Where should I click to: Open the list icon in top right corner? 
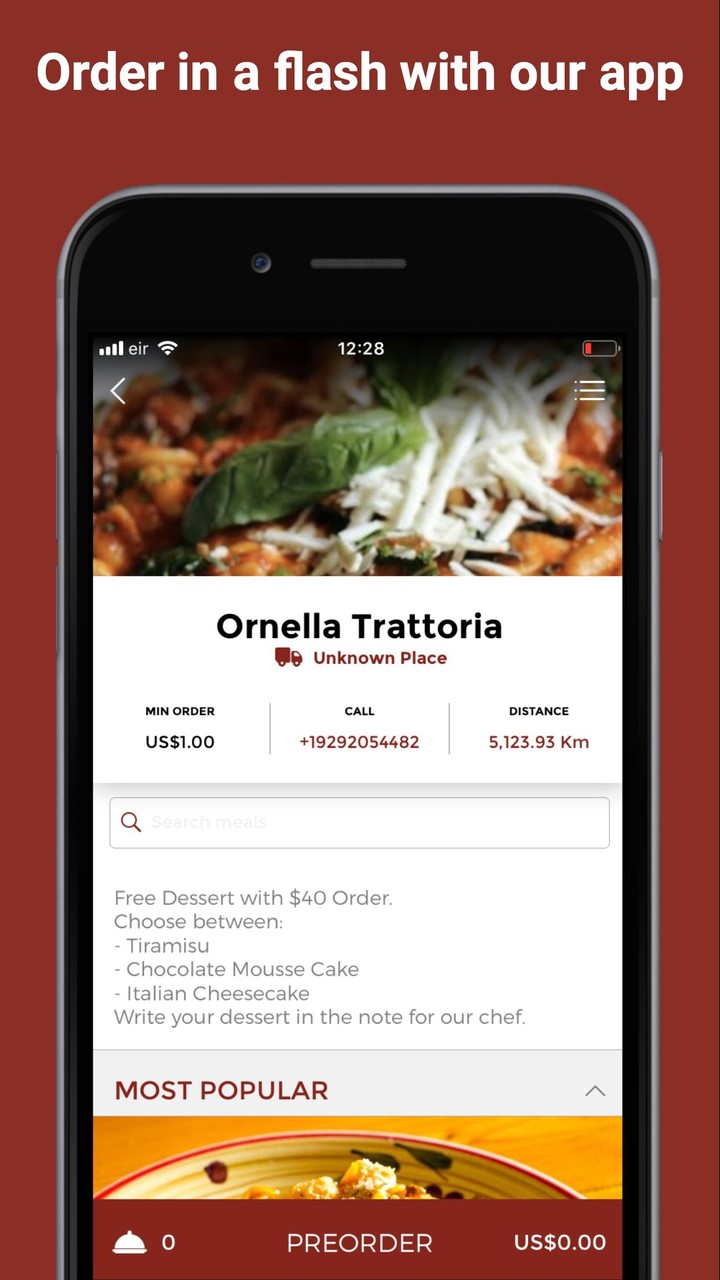[x=590, y=390]
